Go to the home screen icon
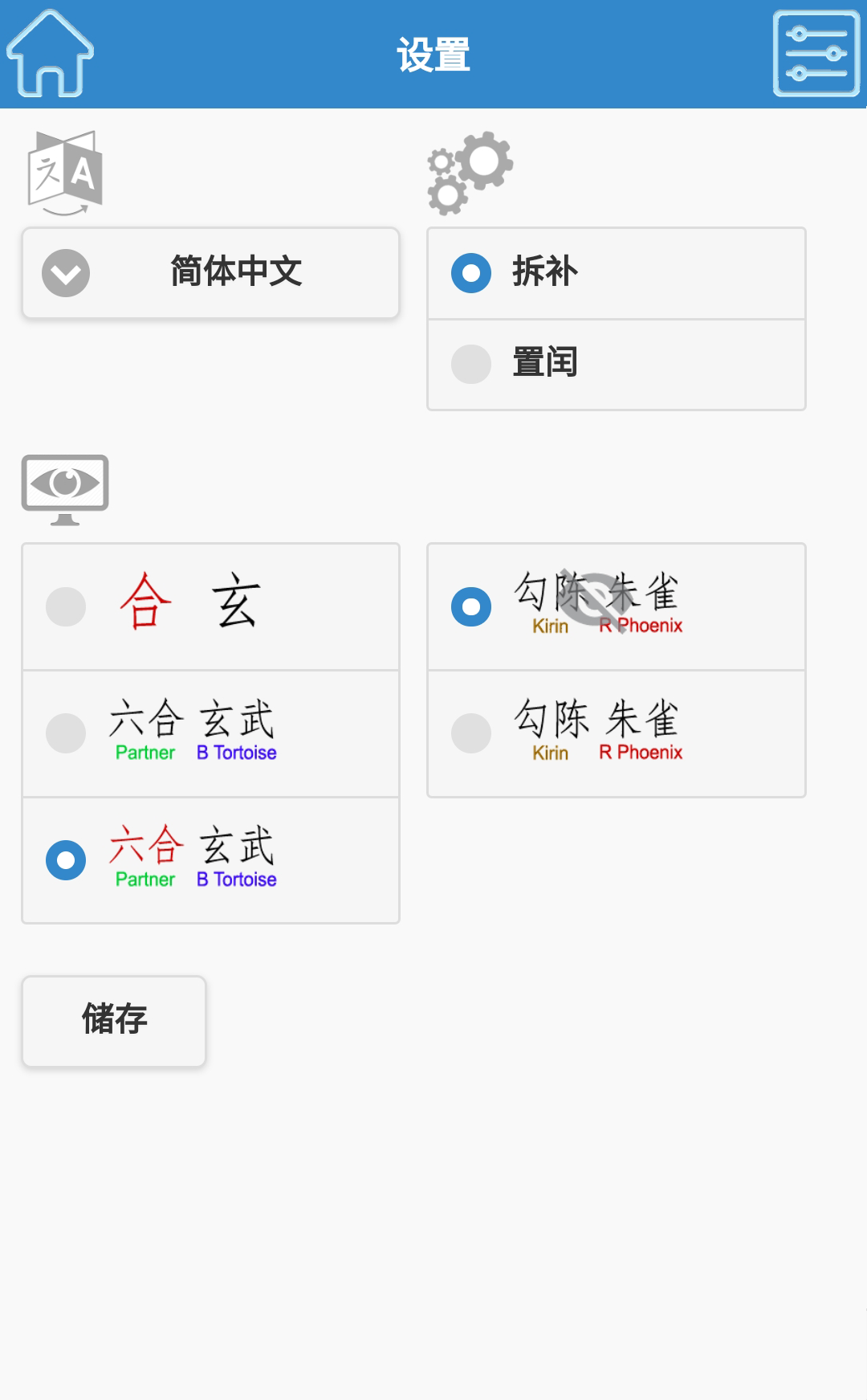 (x=50, y=54)
